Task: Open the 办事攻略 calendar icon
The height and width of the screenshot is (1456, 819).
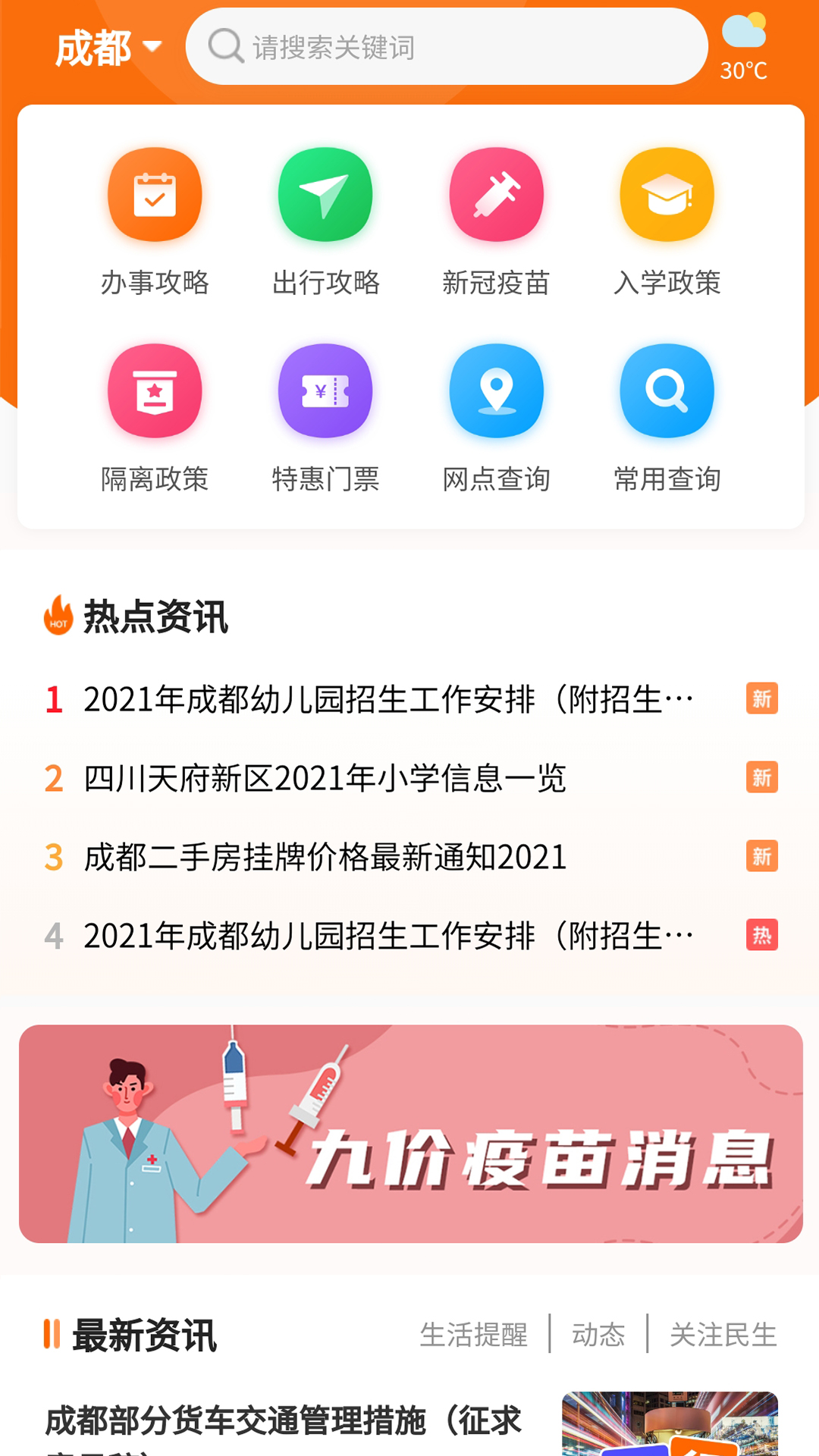Action: [x=155, y=194]
